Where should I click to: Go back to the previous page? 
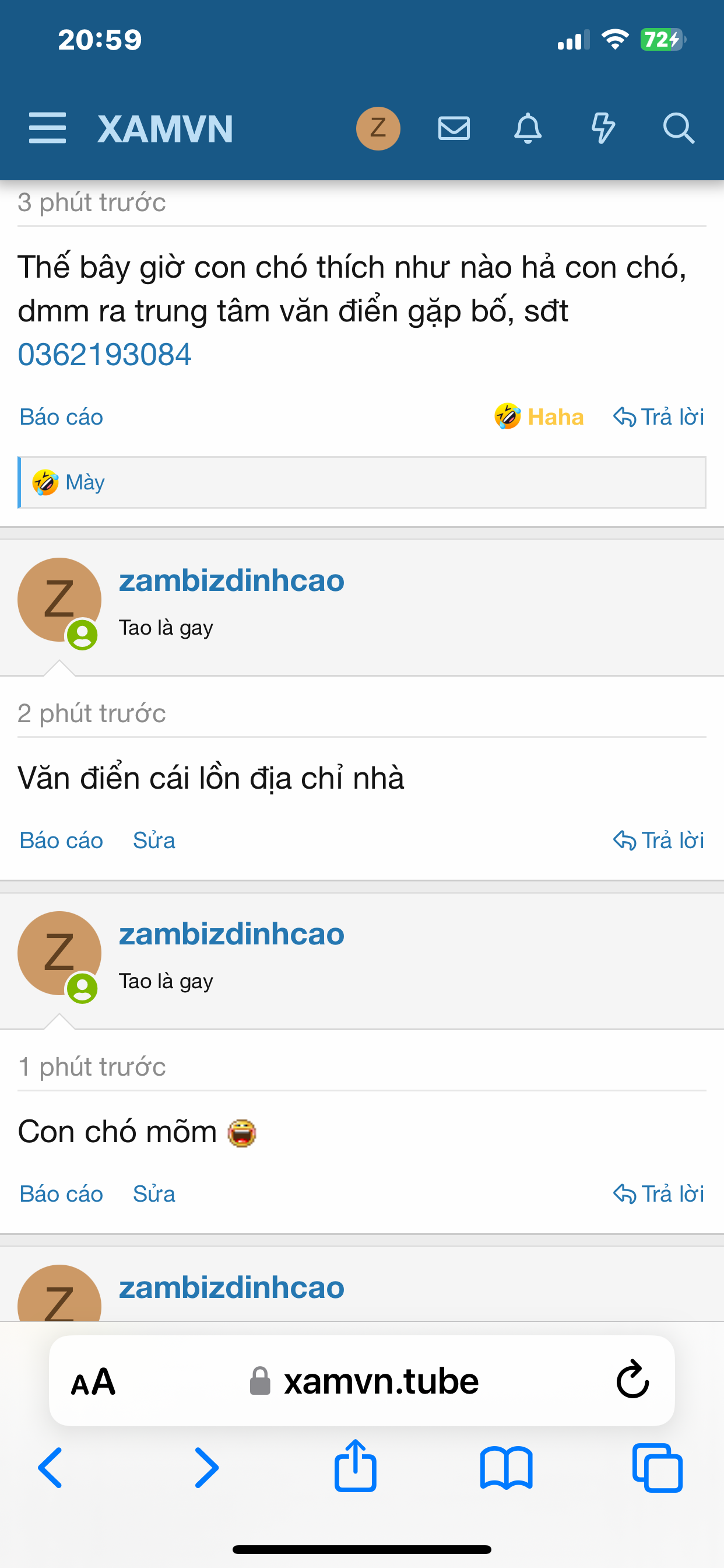coord(51,1468)
